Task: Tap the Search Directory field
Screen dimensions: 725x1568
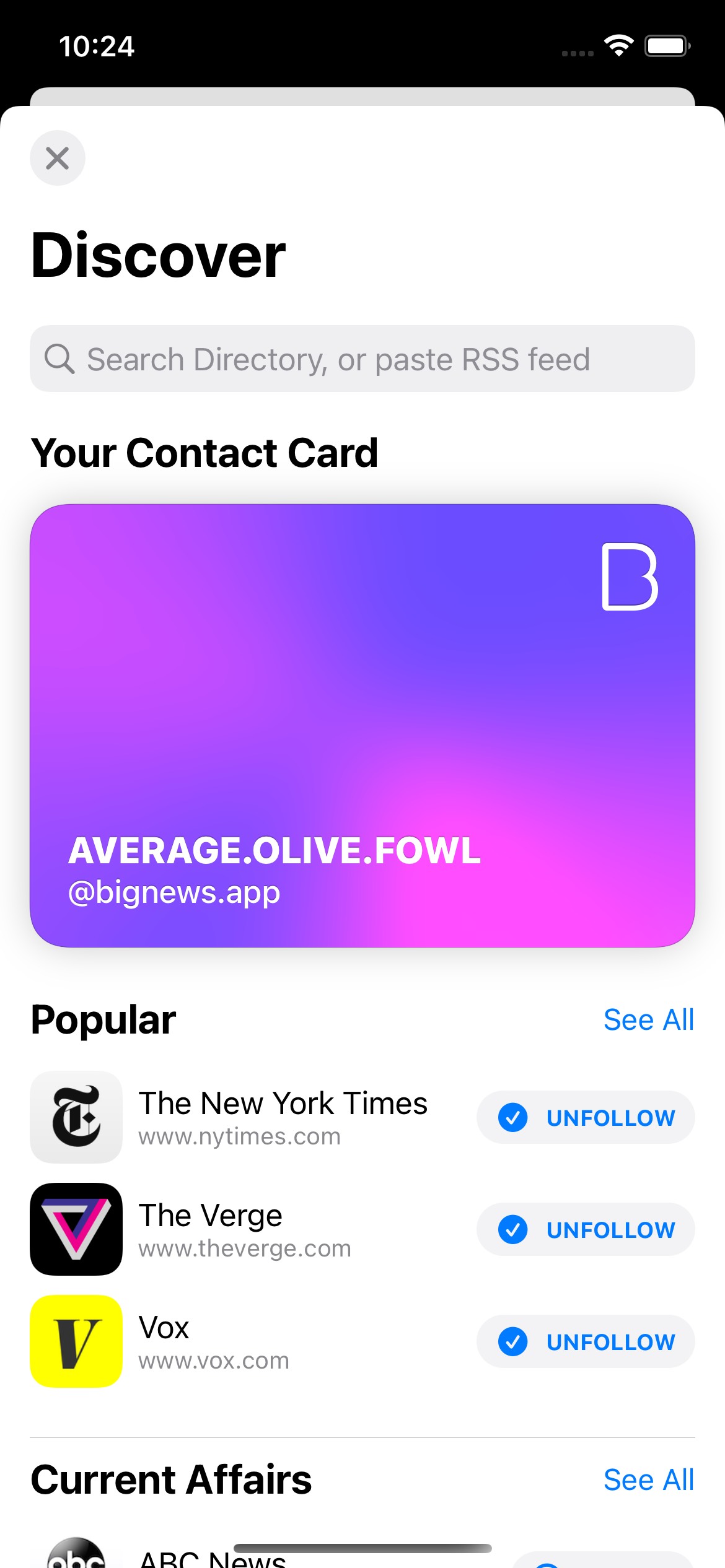Action: 362,359
